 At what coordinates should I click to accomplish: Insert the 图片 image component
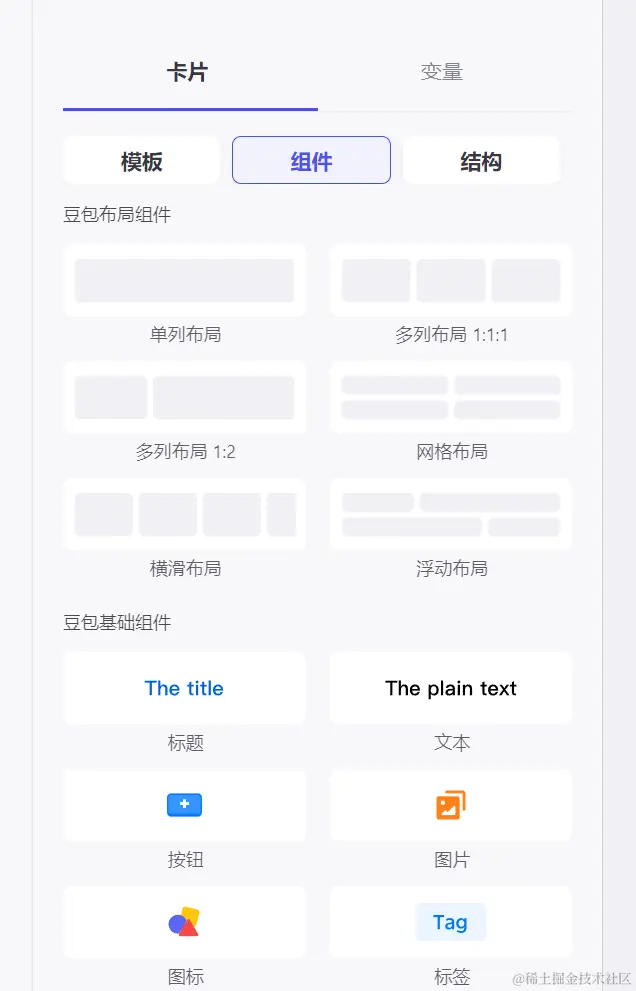coord(451,806)
